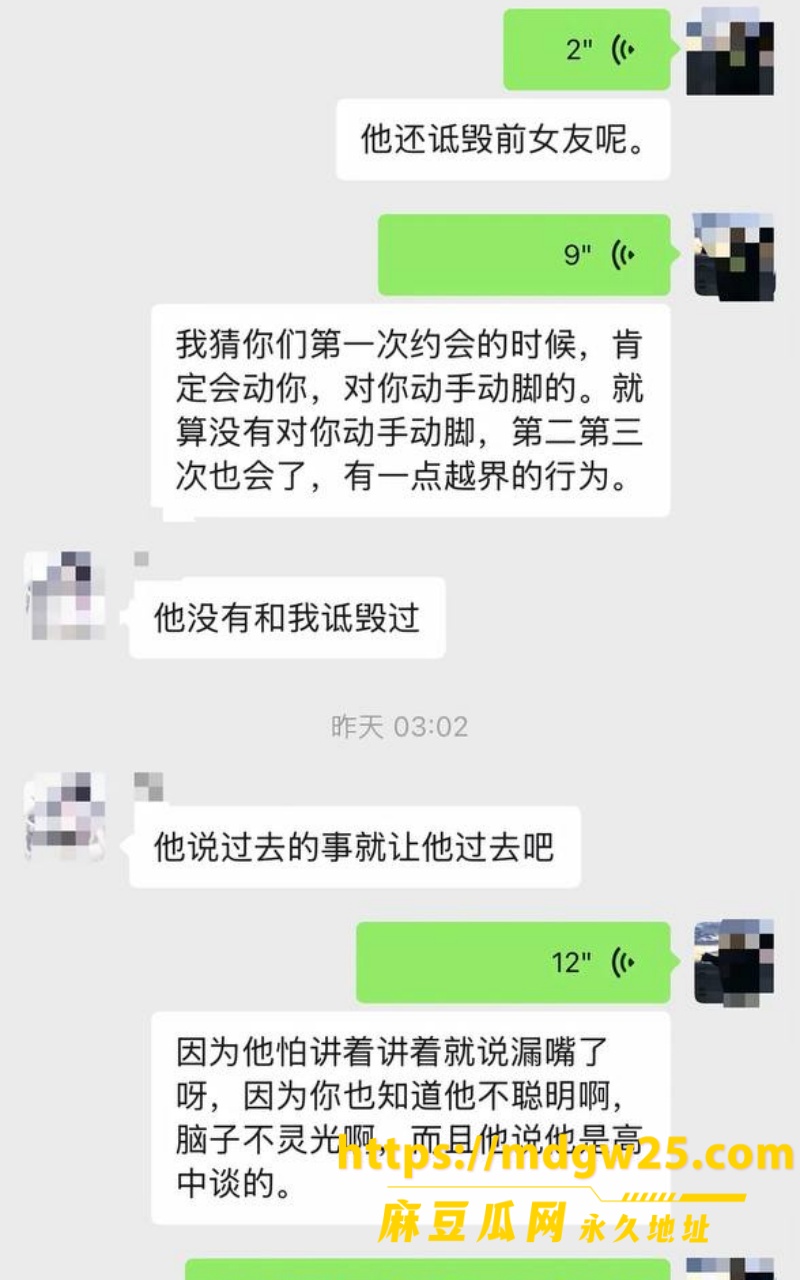Open sender avatar beside the 12" voice message
This screenshot has width=800, height=1280.
pos(734,963)
